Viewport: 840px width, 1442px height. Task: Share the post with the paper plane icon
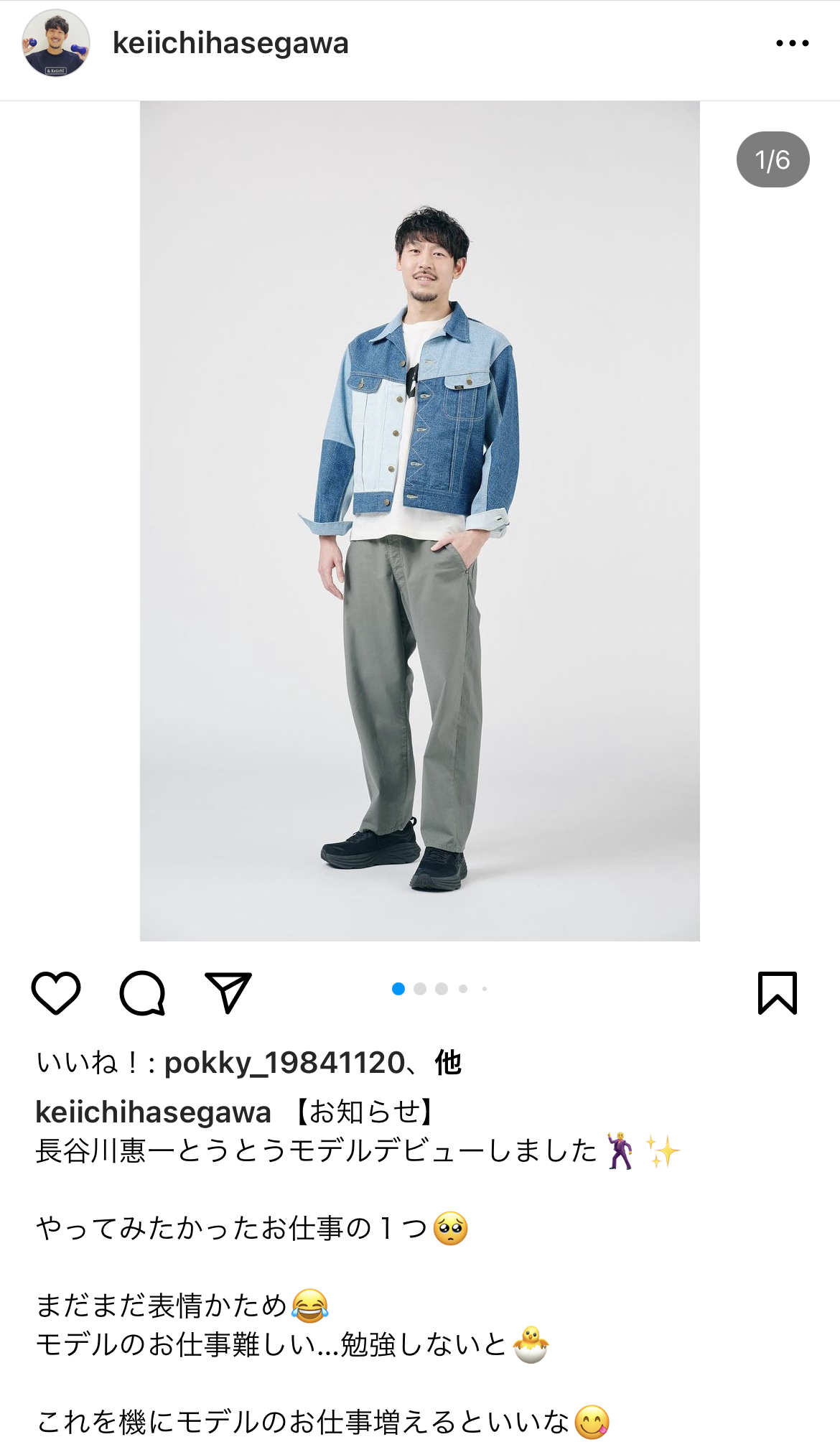point(228,992)
